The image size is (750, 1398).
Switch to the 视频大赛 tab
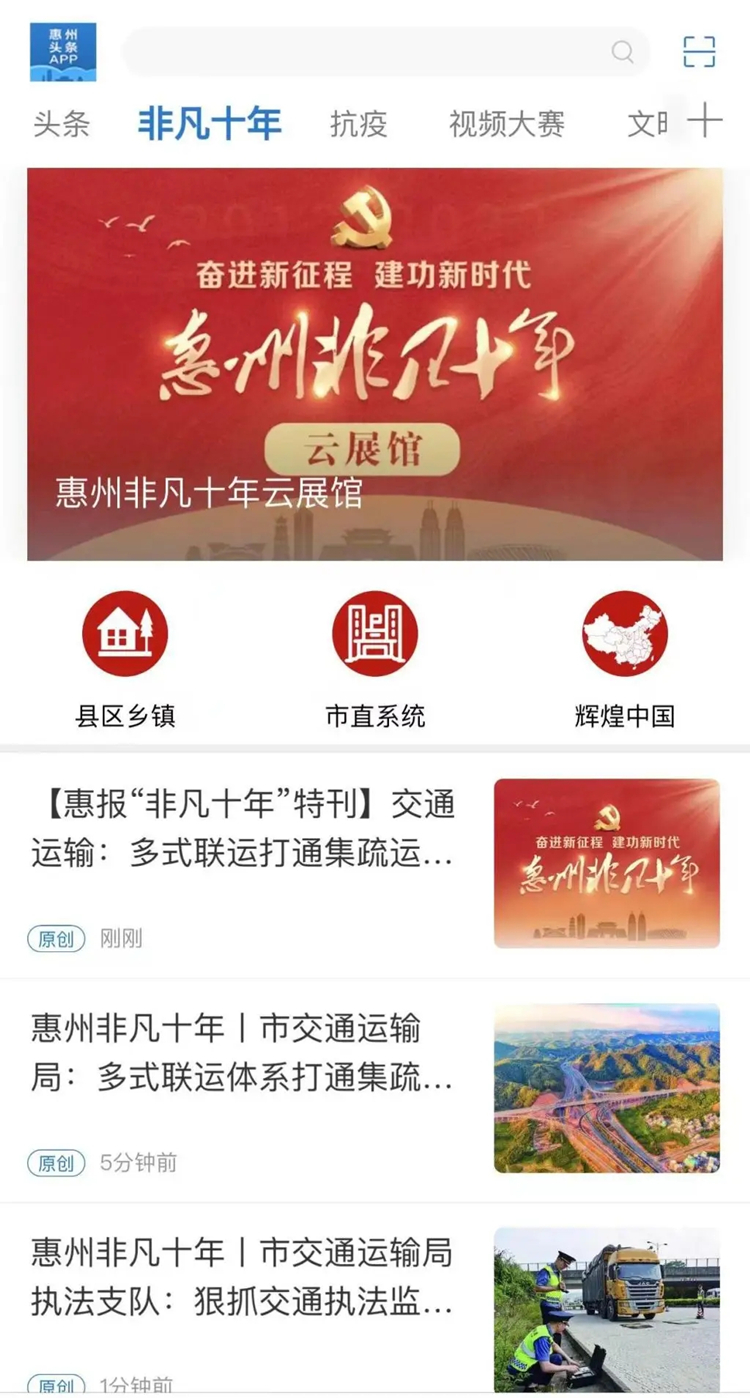click(507, 124)
